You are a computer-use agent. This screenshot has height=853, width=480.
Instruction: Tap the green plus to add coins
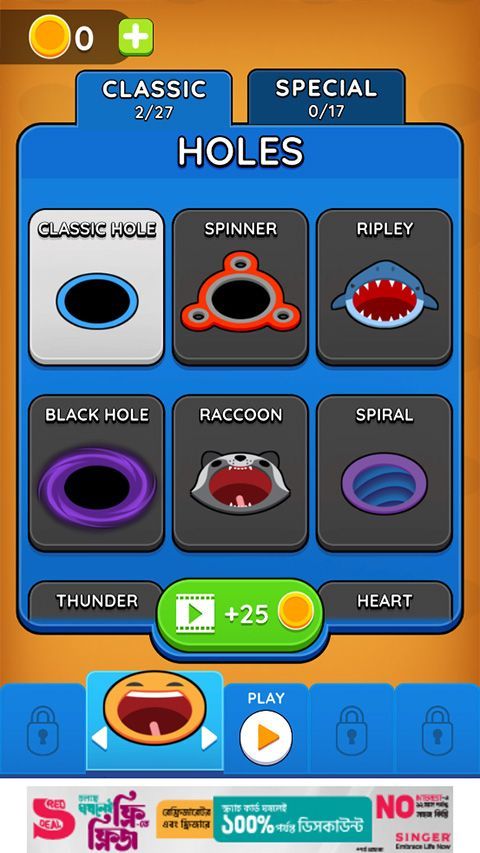(136, 37)
